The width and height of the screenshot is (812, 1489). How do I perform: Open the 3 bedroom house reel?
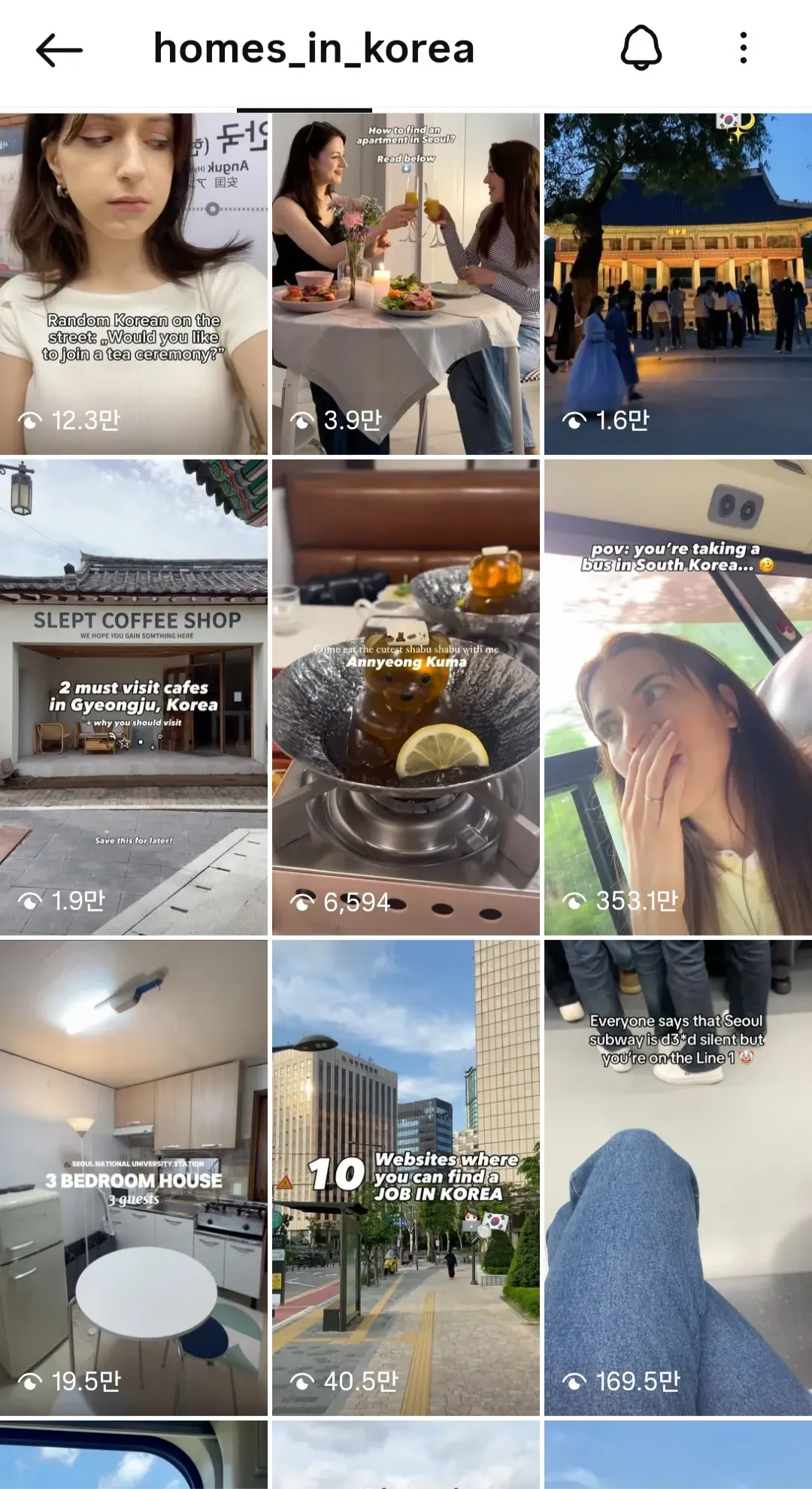click(134, 1177)
